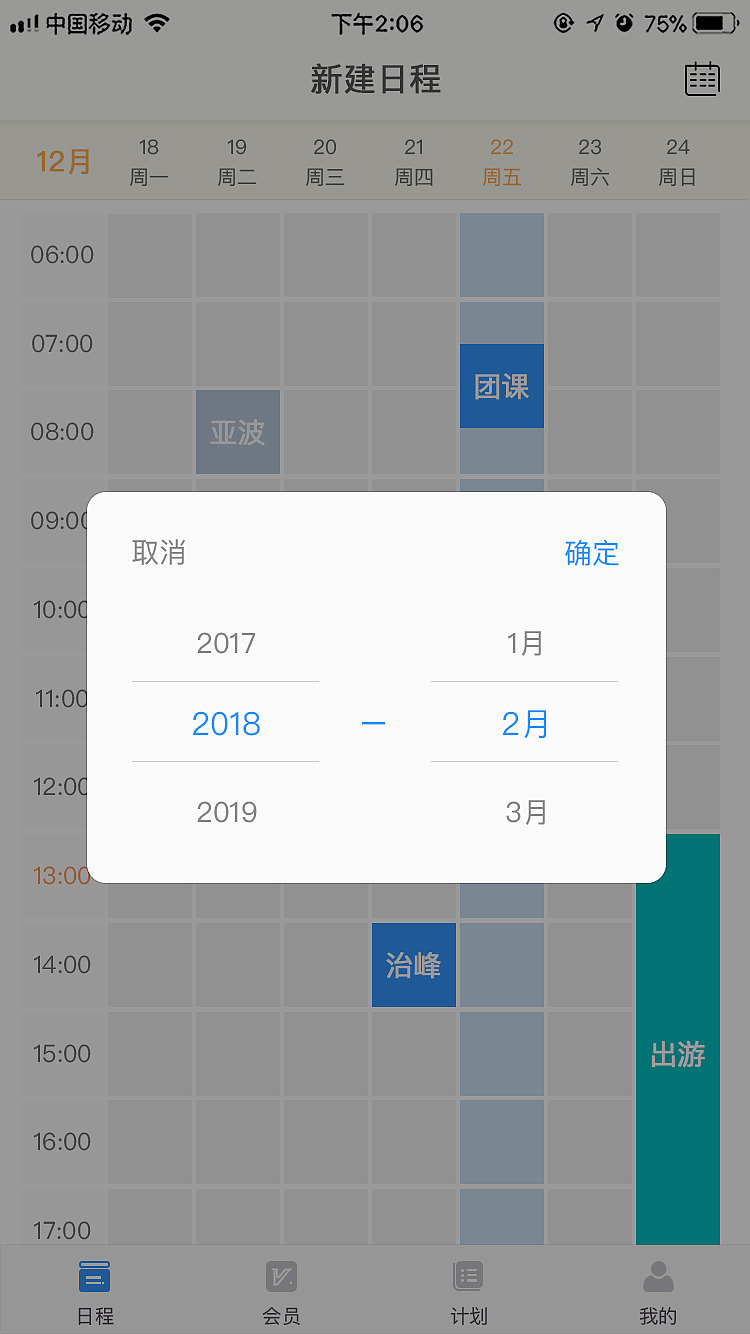Tap the 12月 month label
Image resolution: width=750 pixels, height=1334 pixels.
[63, 160]
